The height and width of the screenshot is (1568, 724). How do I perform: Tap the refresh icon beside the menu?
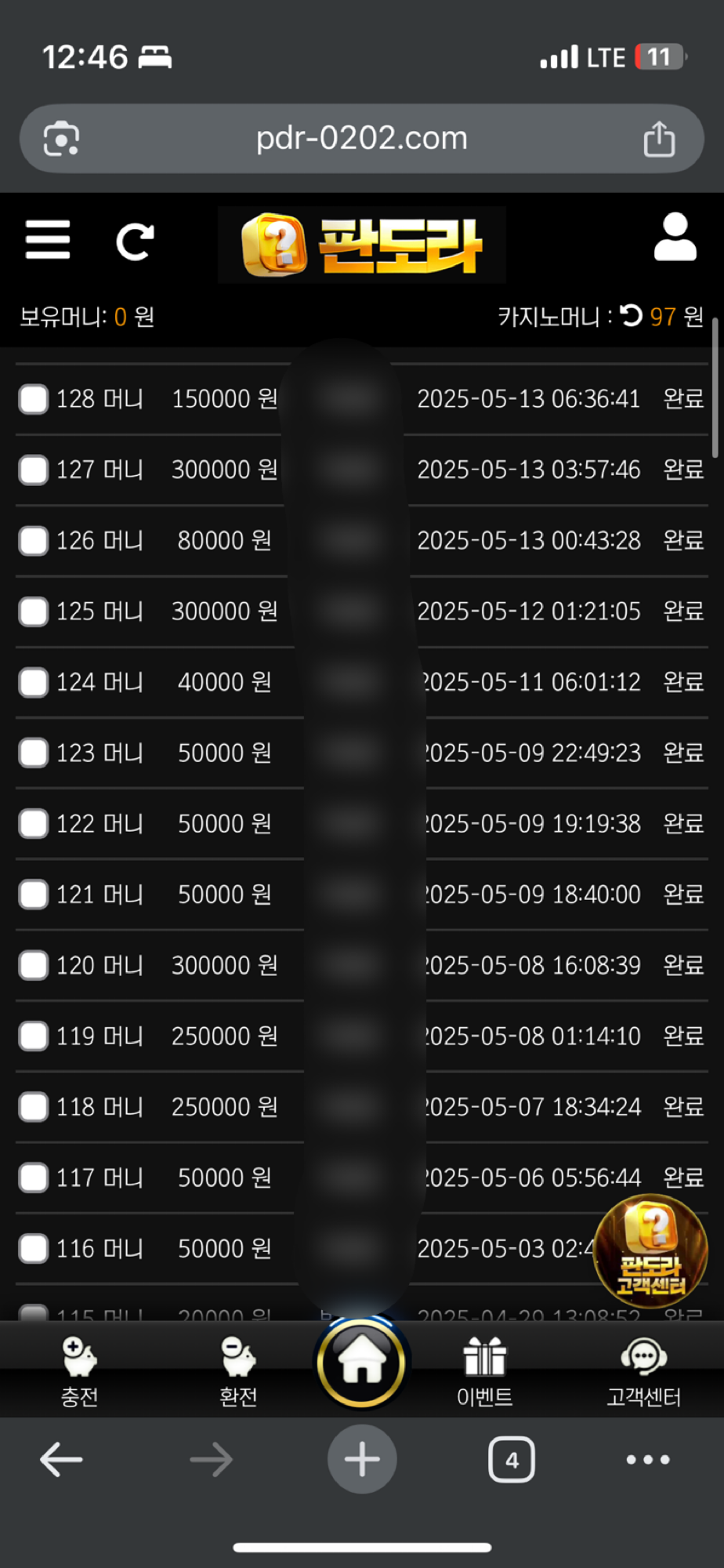(135, 241)
